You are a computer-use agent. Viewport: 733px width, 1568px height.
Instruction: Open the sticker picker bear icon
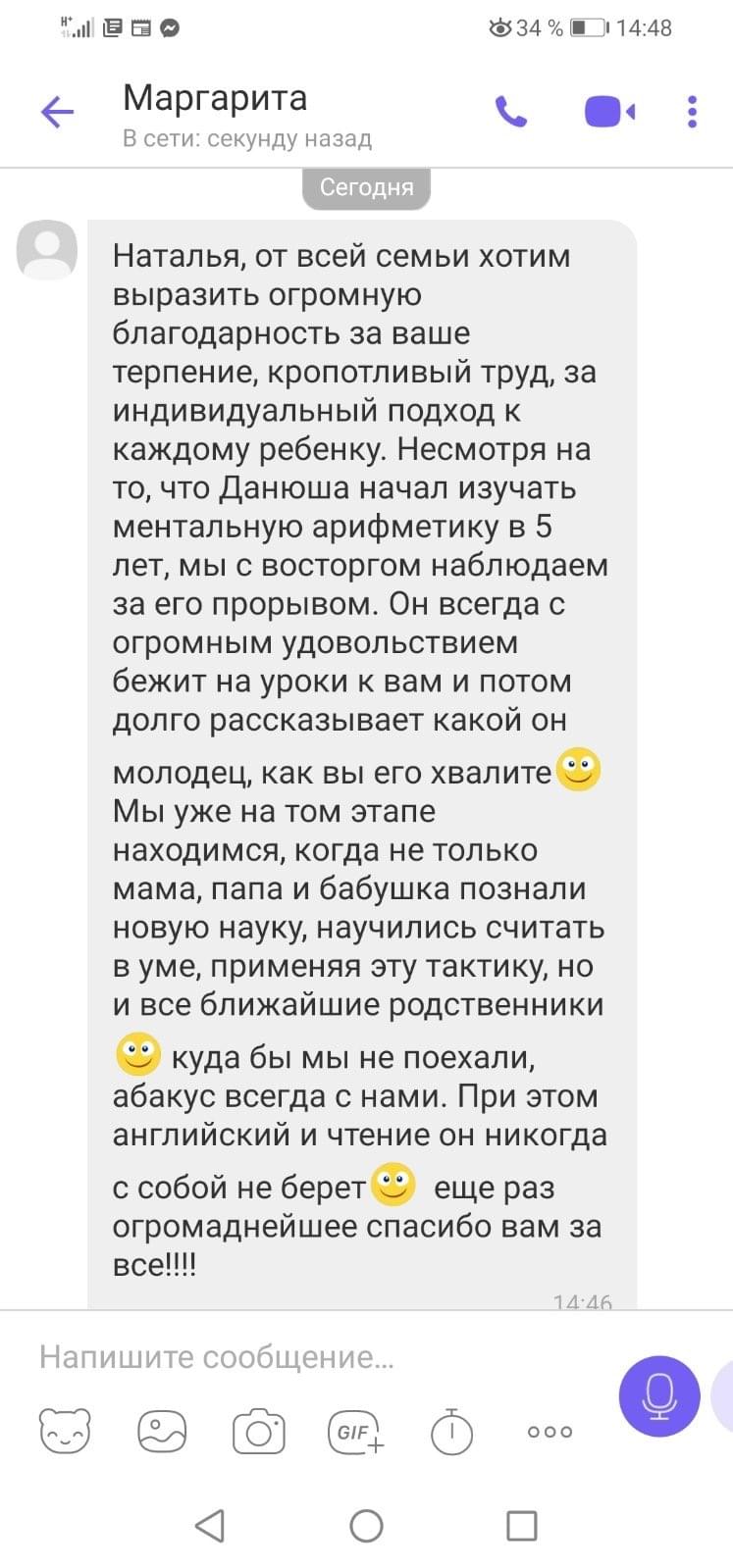pyautogui.click(x=65, y=1431)
